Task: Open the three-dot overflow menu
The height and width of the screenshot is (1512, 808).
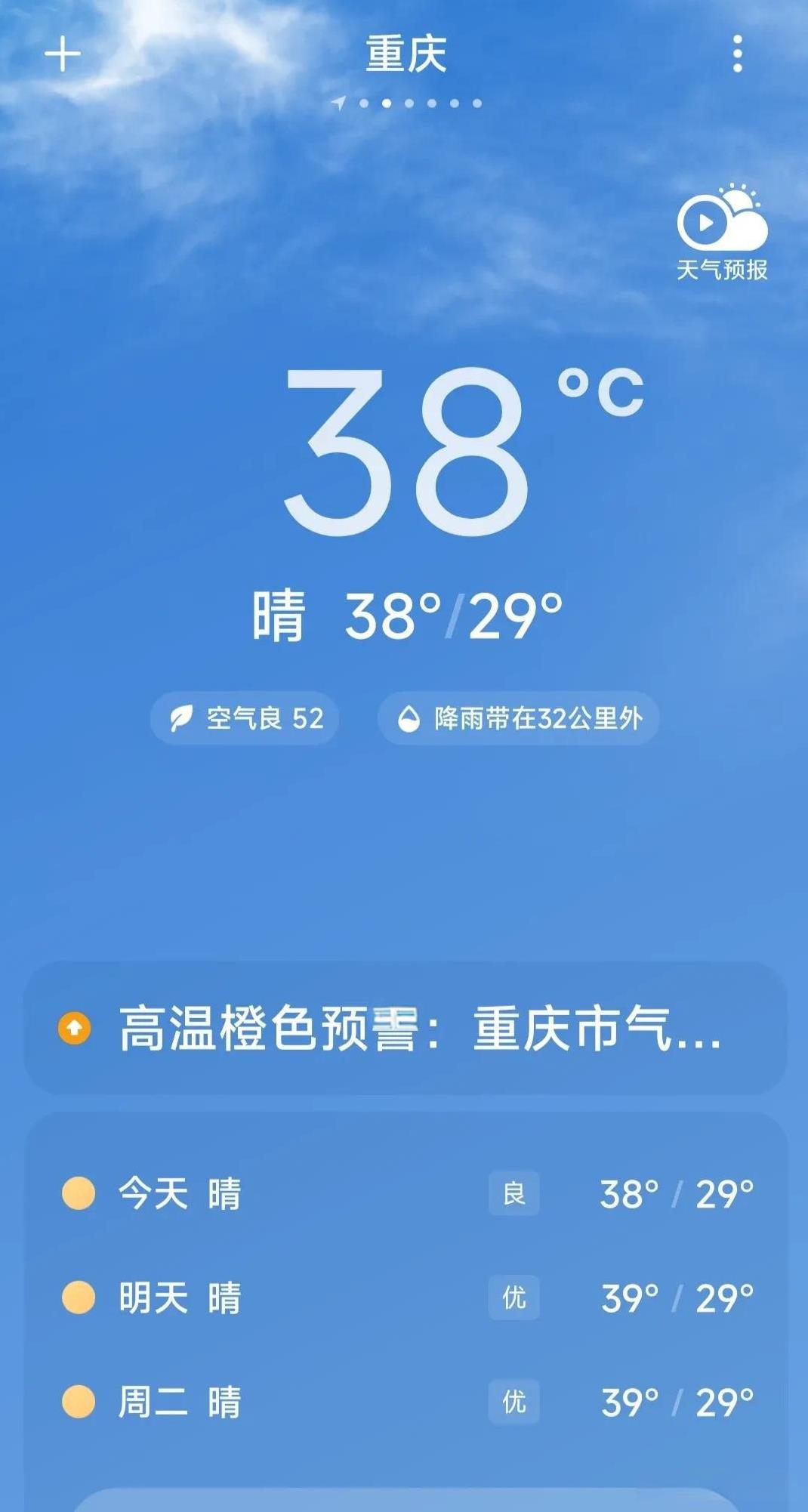Action: click(x=737, y=54)
